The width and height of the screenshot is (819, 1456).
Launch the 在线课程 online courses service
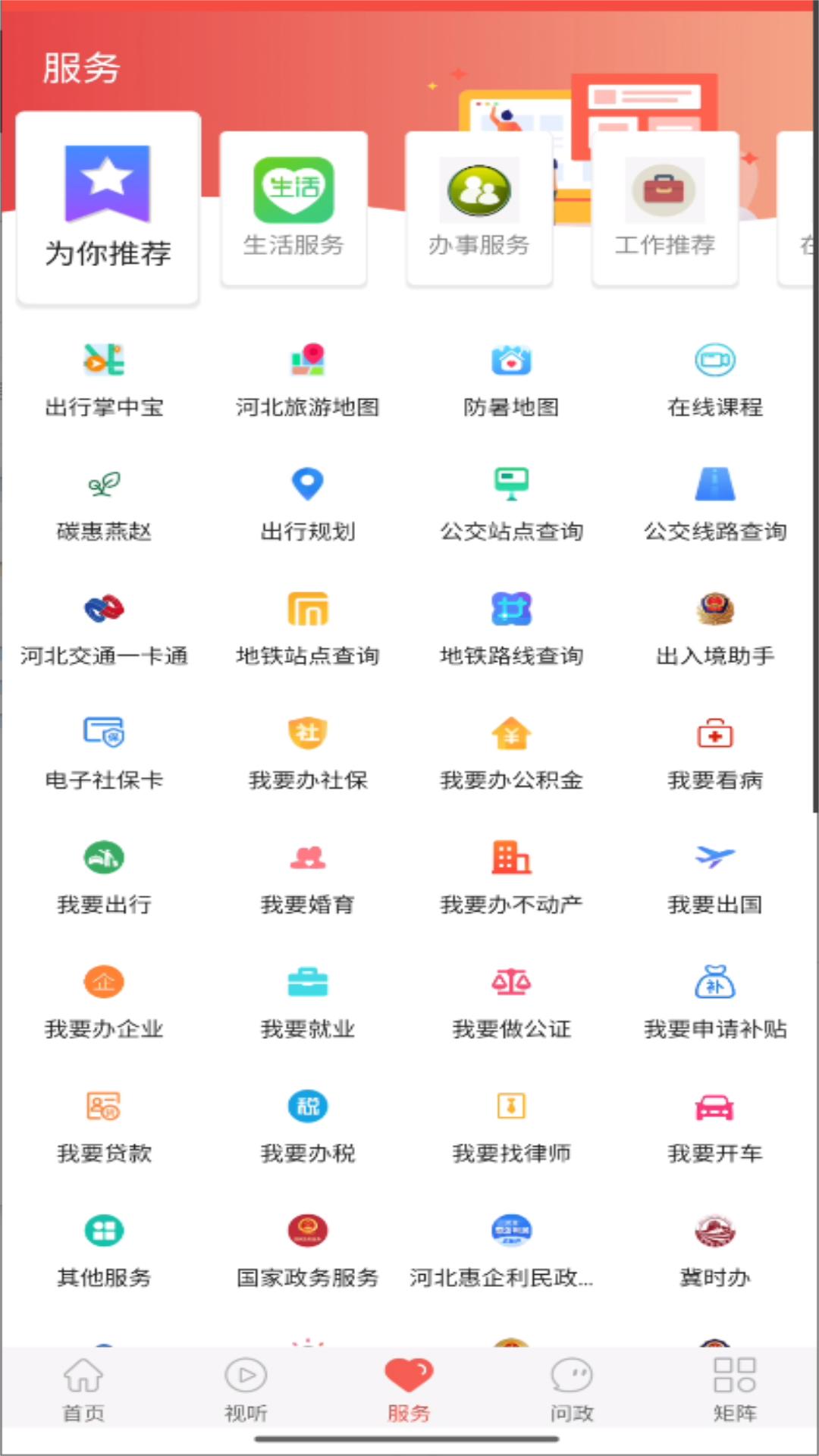coord(715,379)
